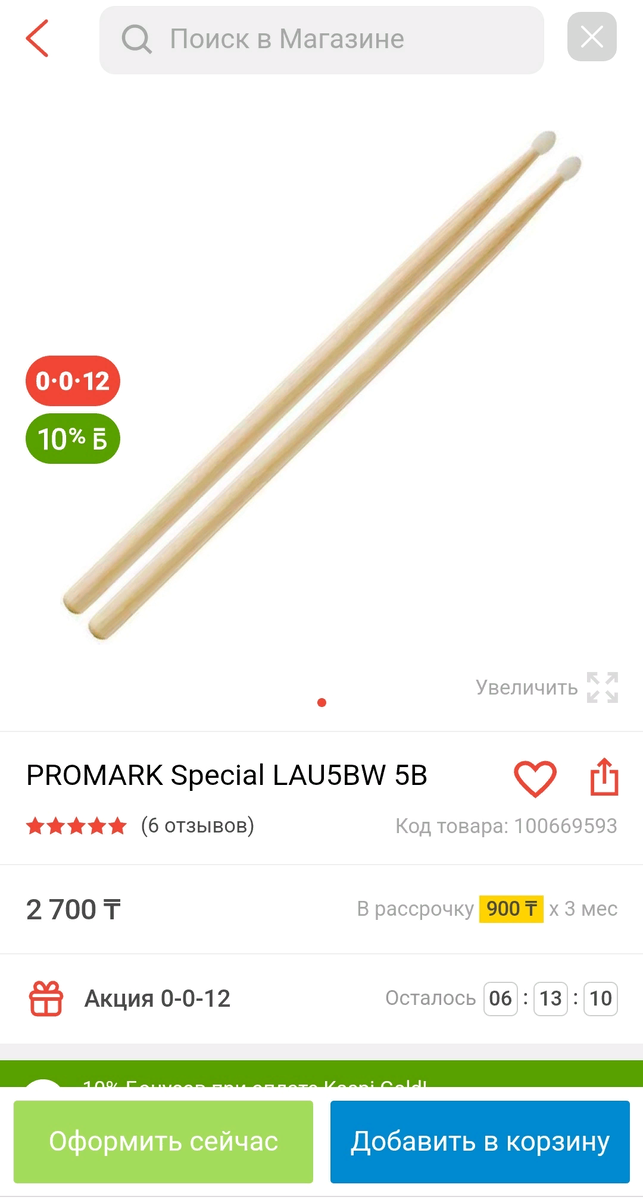
Task: Open the 6 отзывов reviews
Action: coord(197,826)
